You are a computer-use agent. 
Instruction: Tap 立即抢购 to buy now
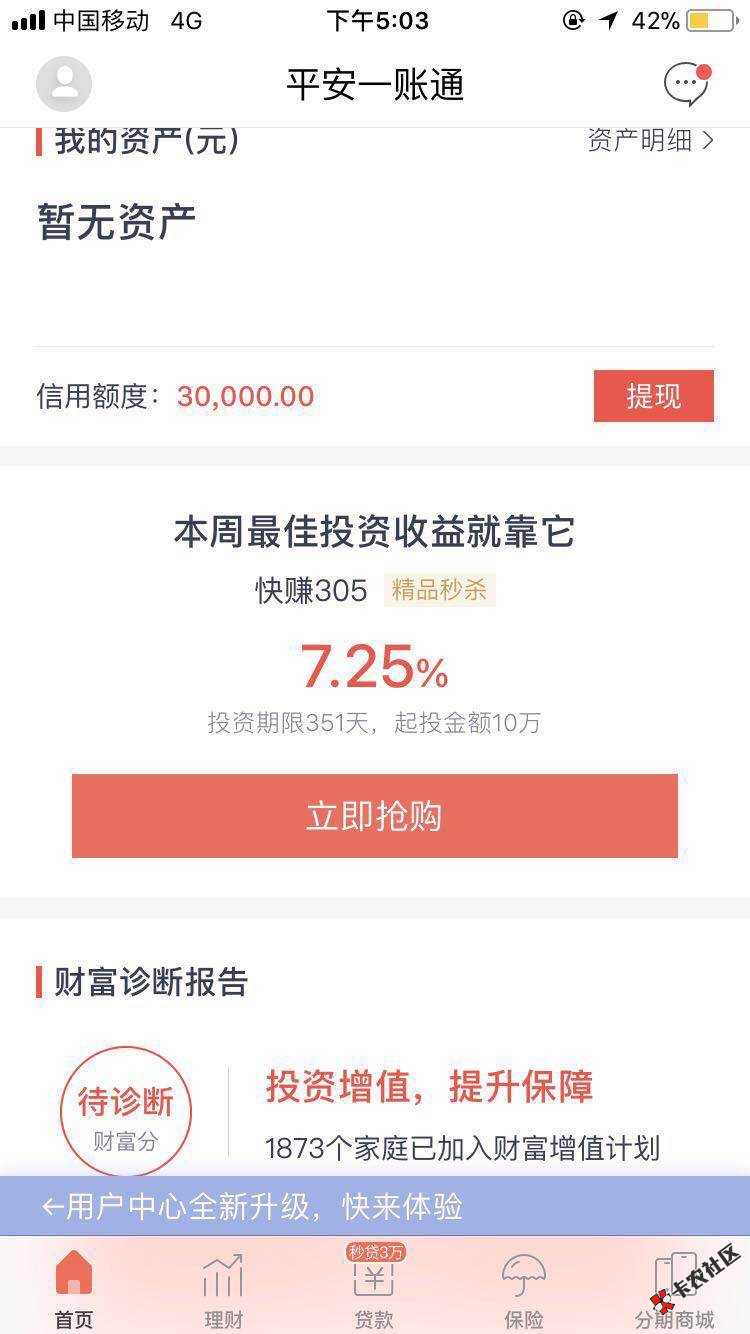(374, 816)
